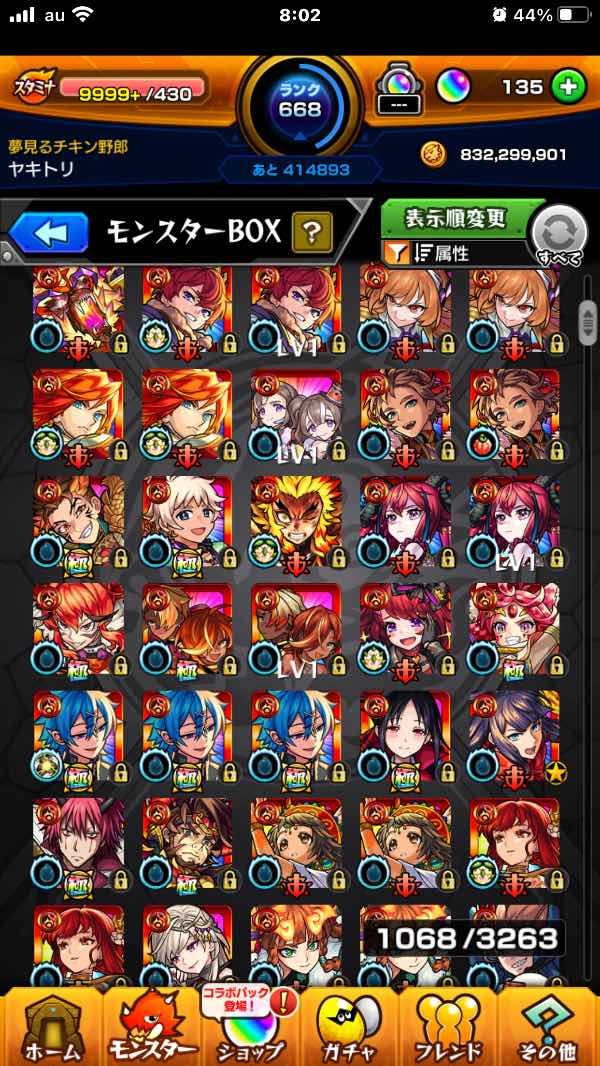The image size is (600, 1066).
Task: Open the その他 menu tab
Action: [x=549, y=1025]
